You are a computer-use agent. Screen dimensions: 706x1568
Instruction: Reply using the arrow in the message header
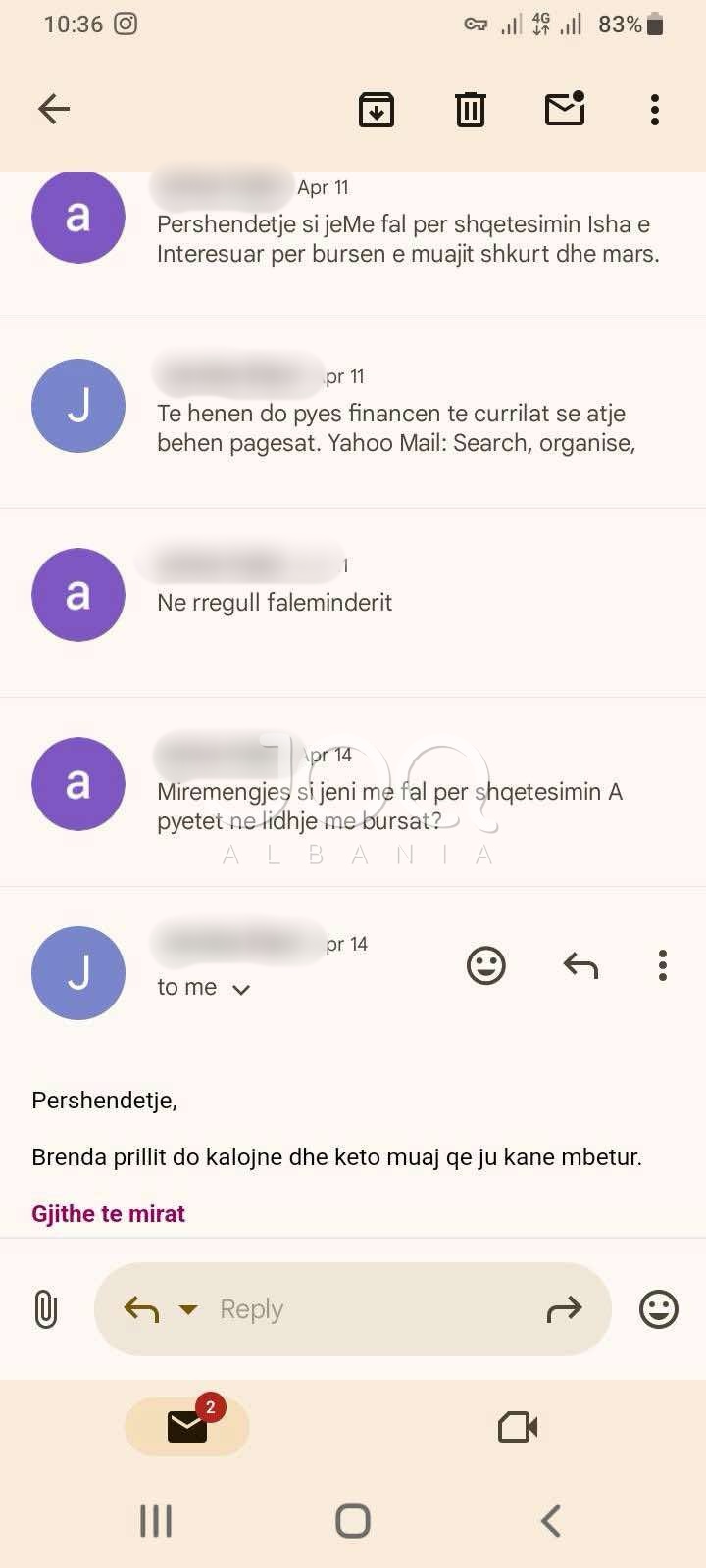tap(580, 965)
